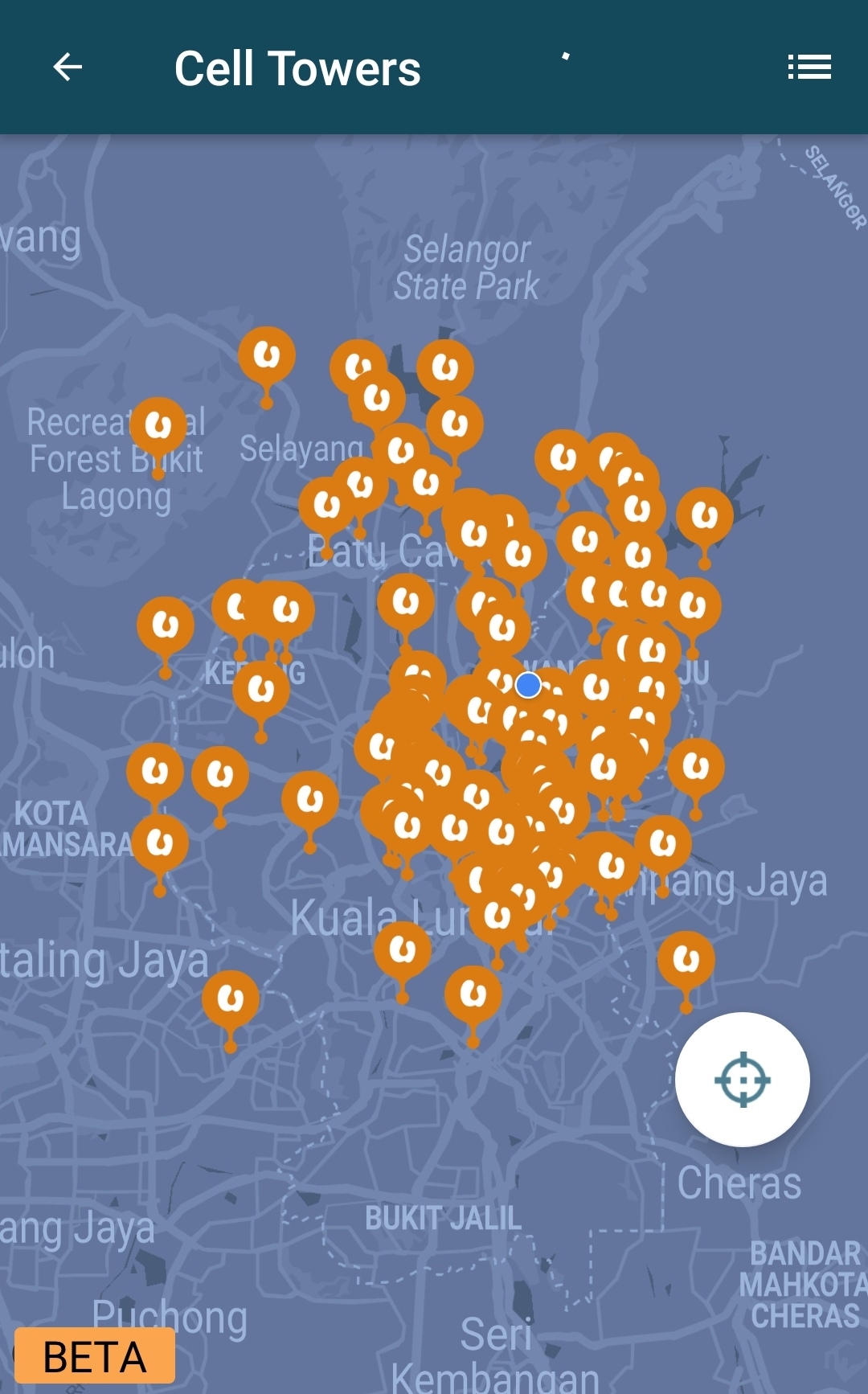
Task: Tap the tower marker near Recreational Forest Bukit Lagong
Action: (x=158, y=427)
